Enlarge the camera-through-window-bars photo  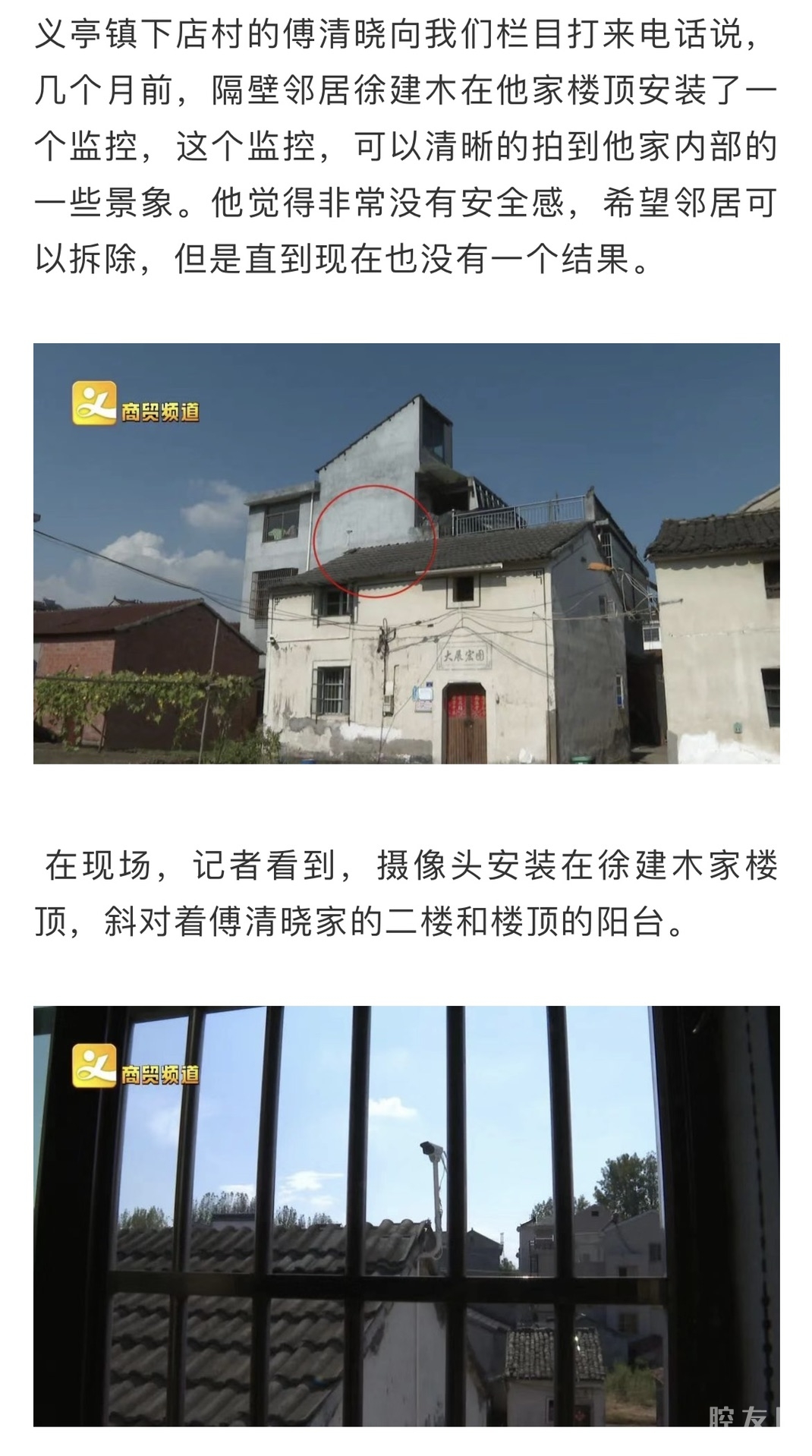[406, 1215]
